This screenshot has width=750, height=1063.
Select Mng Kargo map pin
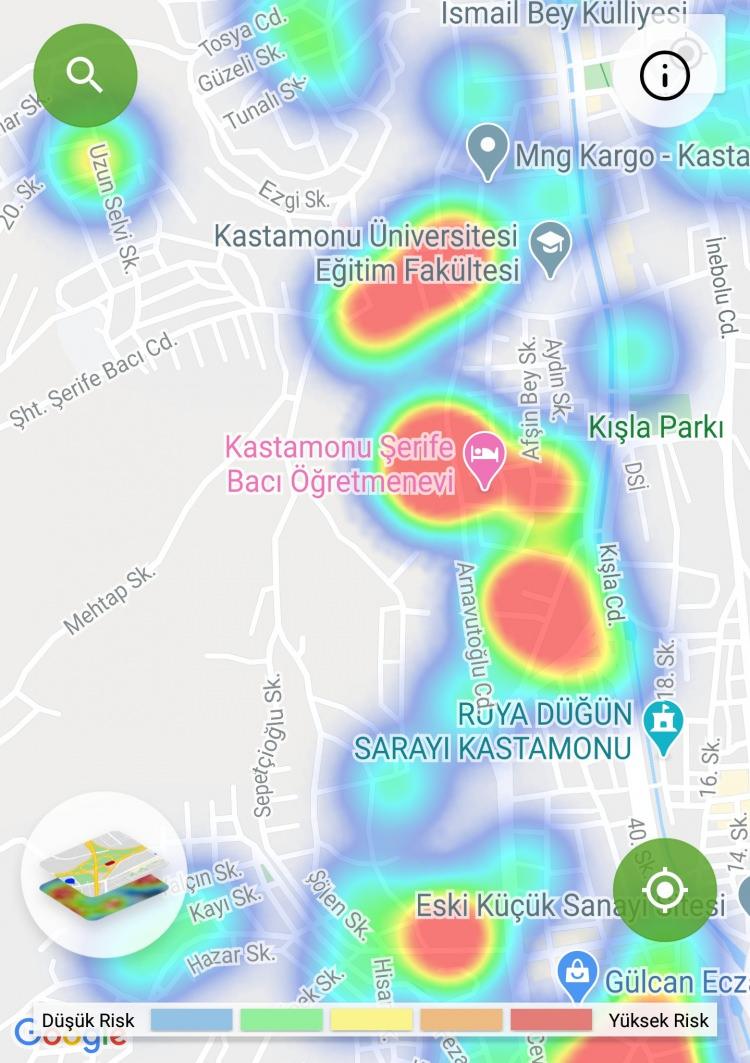click(x=487, y=154)
